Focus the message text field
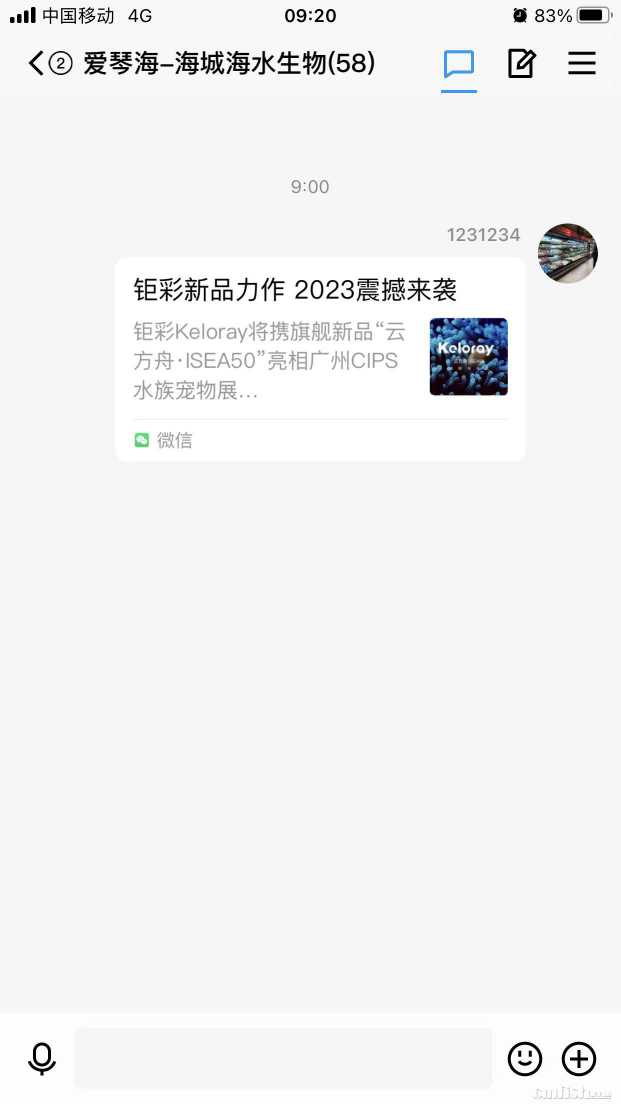Image resolution: width=621 pixels, height=1104 pixels. click(x=283, y=1058)
